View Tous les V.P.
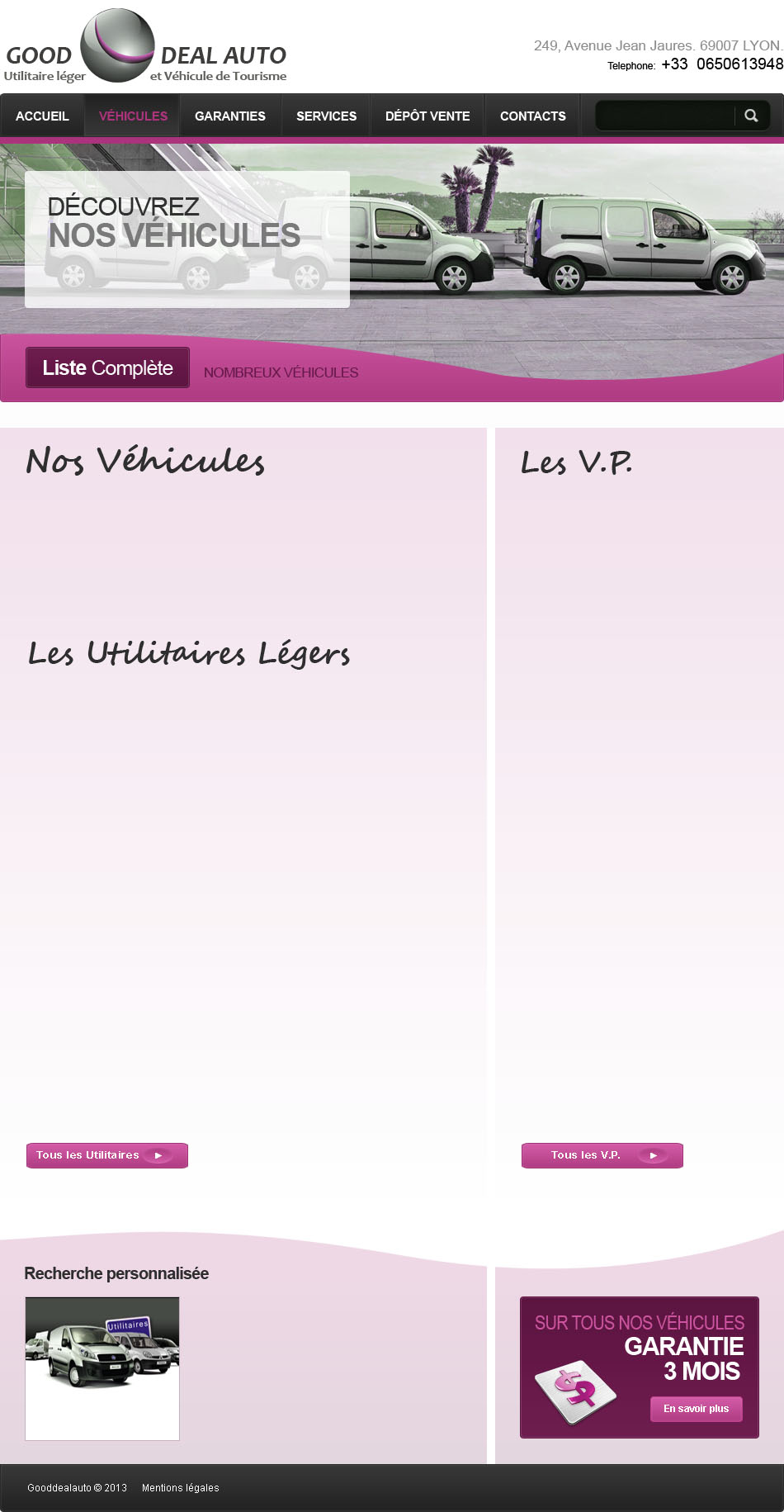This screenshot has width=784, height=1512. pyautogui.click(x=602, y=1155)
